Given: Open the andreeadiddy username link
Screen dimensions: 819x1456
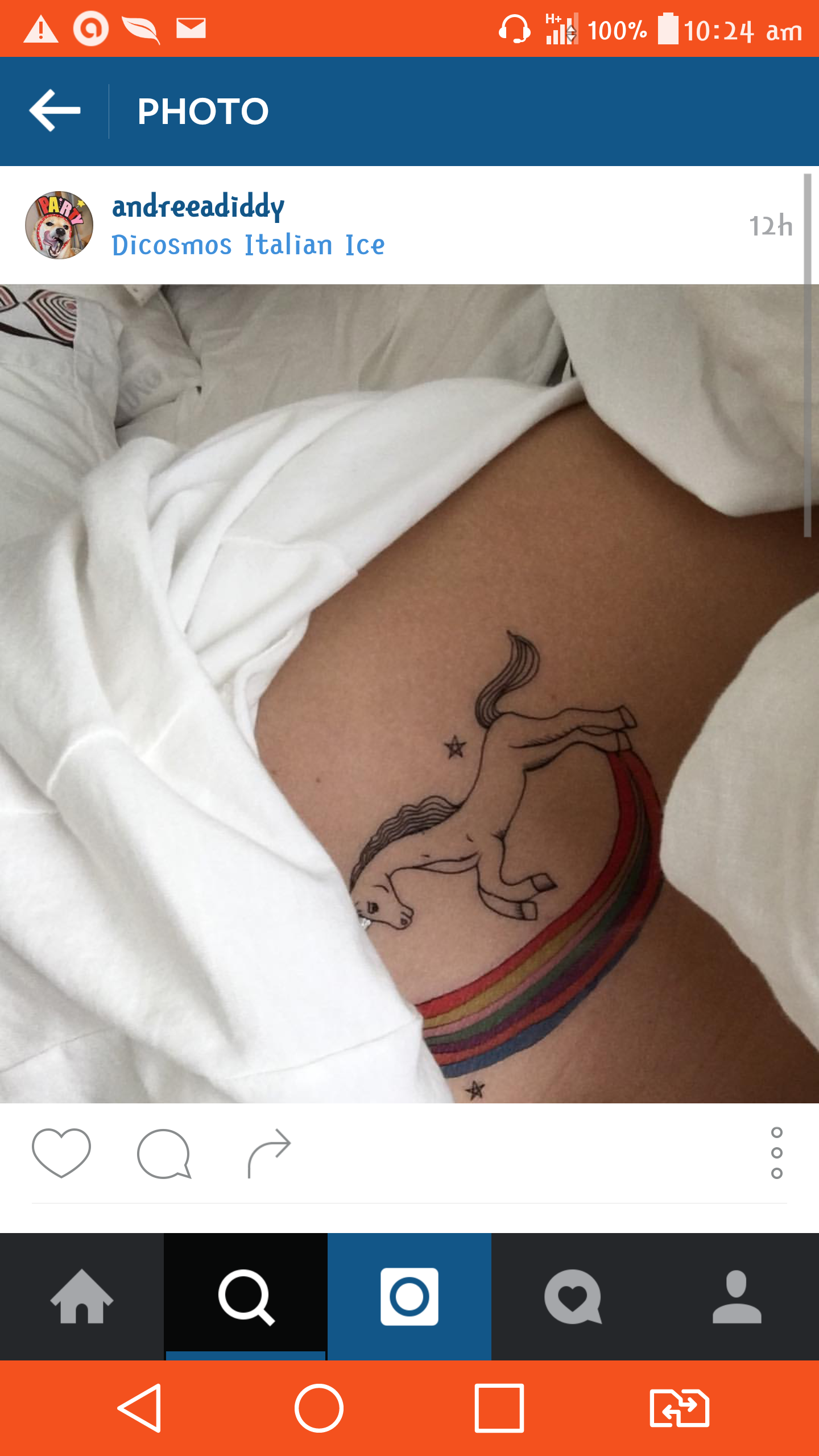Looking at the screenshot, I should (x=198, y=206).
